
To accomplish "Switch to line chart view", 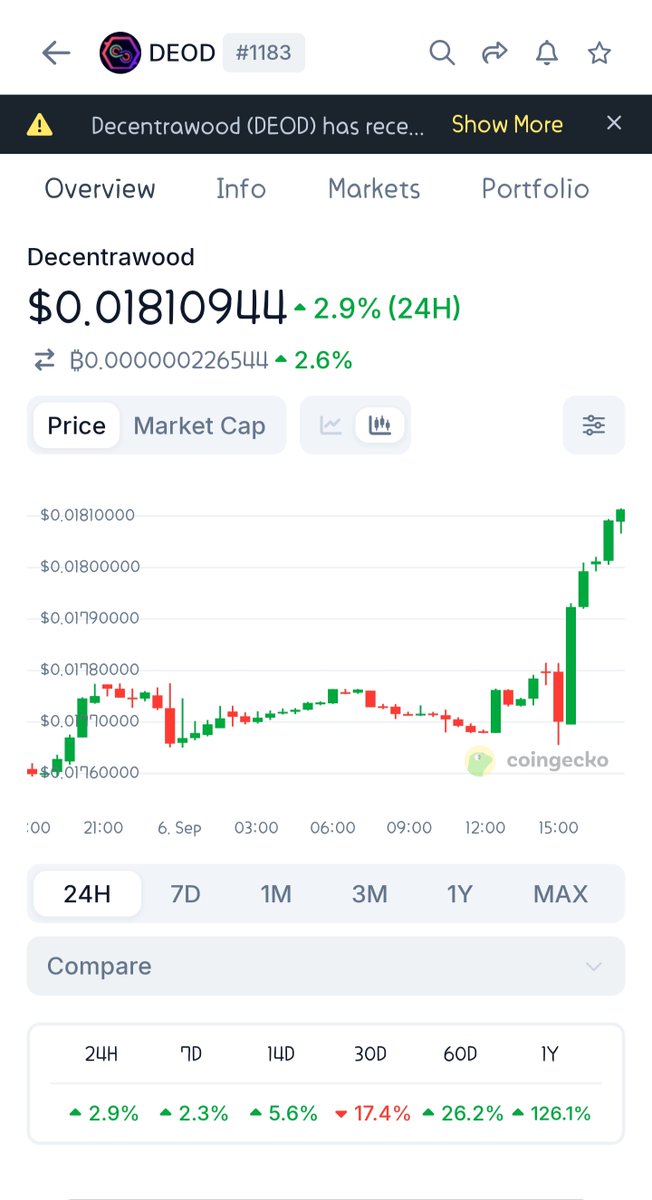I will (331, 426).
